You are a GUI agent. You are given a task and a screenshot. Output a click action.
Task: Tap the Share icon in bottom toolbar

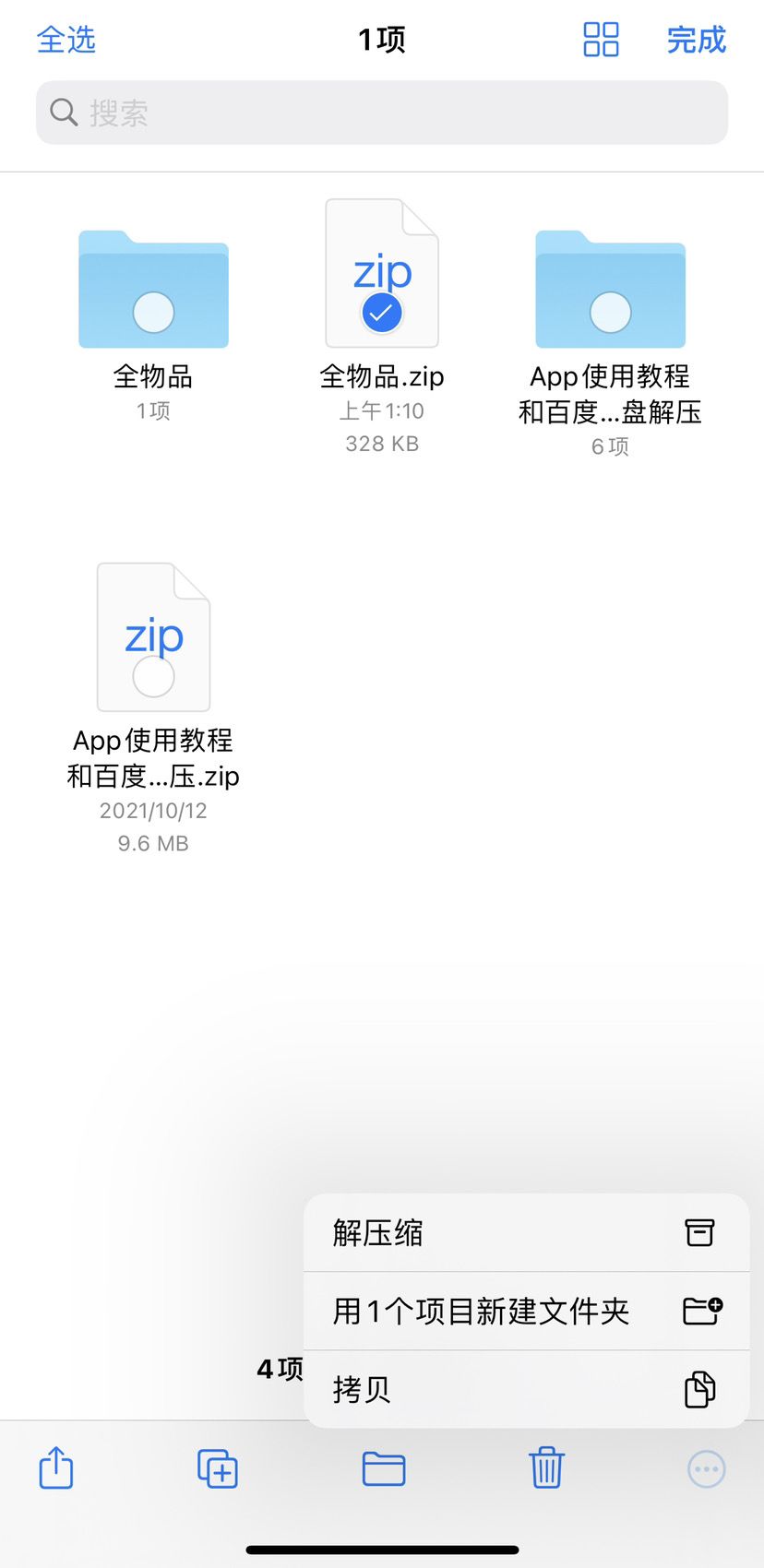(55, 1468)
